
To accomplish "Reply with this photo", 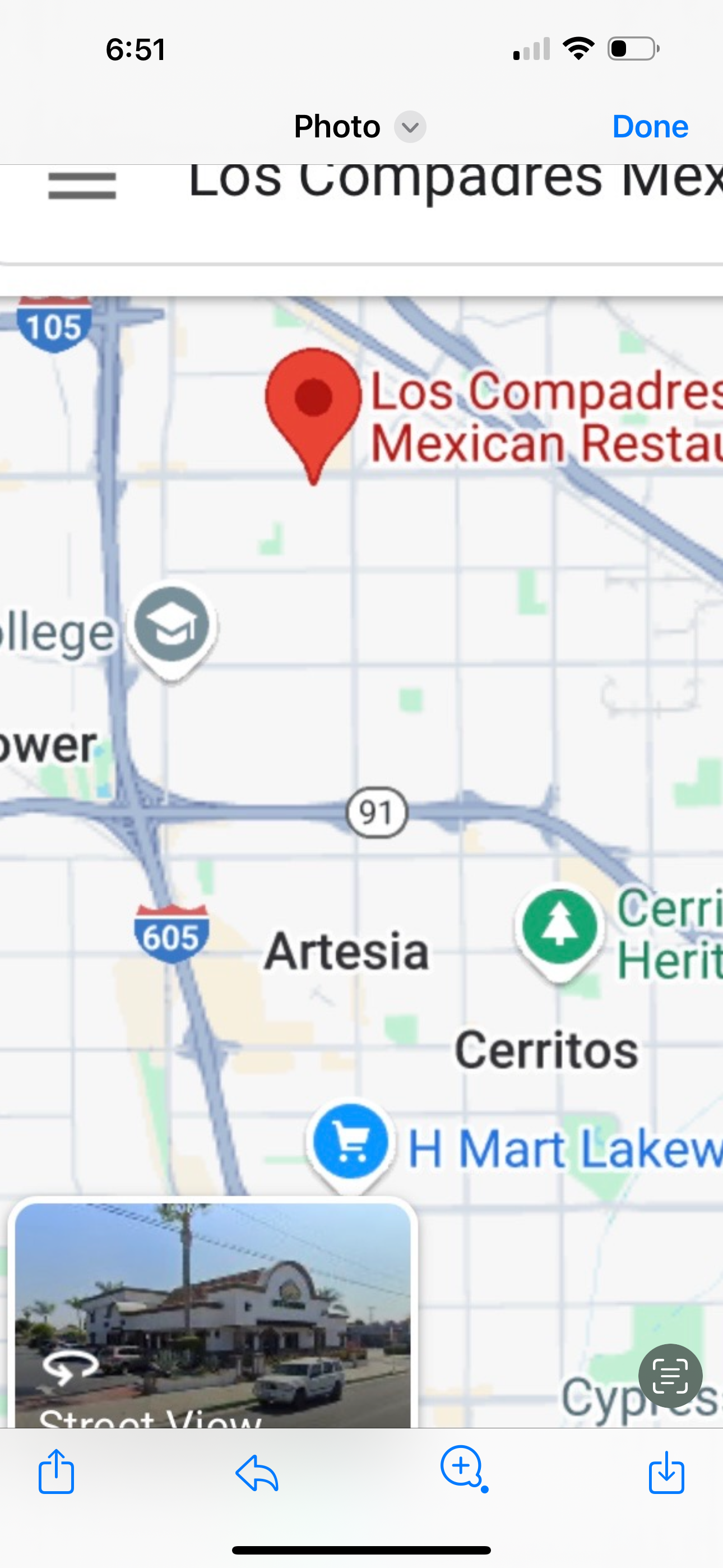I will (x=257, y=1473).
